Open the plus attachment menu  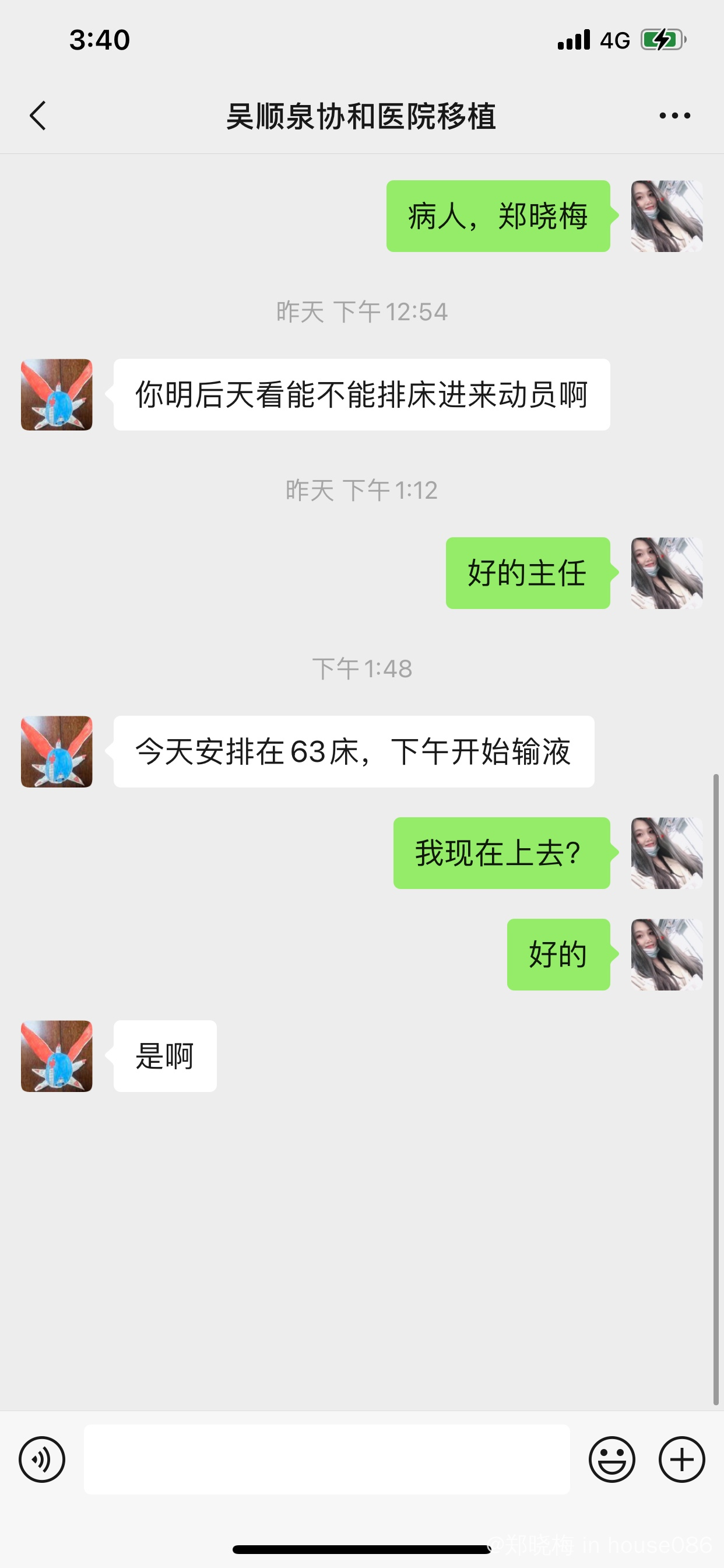pyautogui.click(x=681, y=1459)
